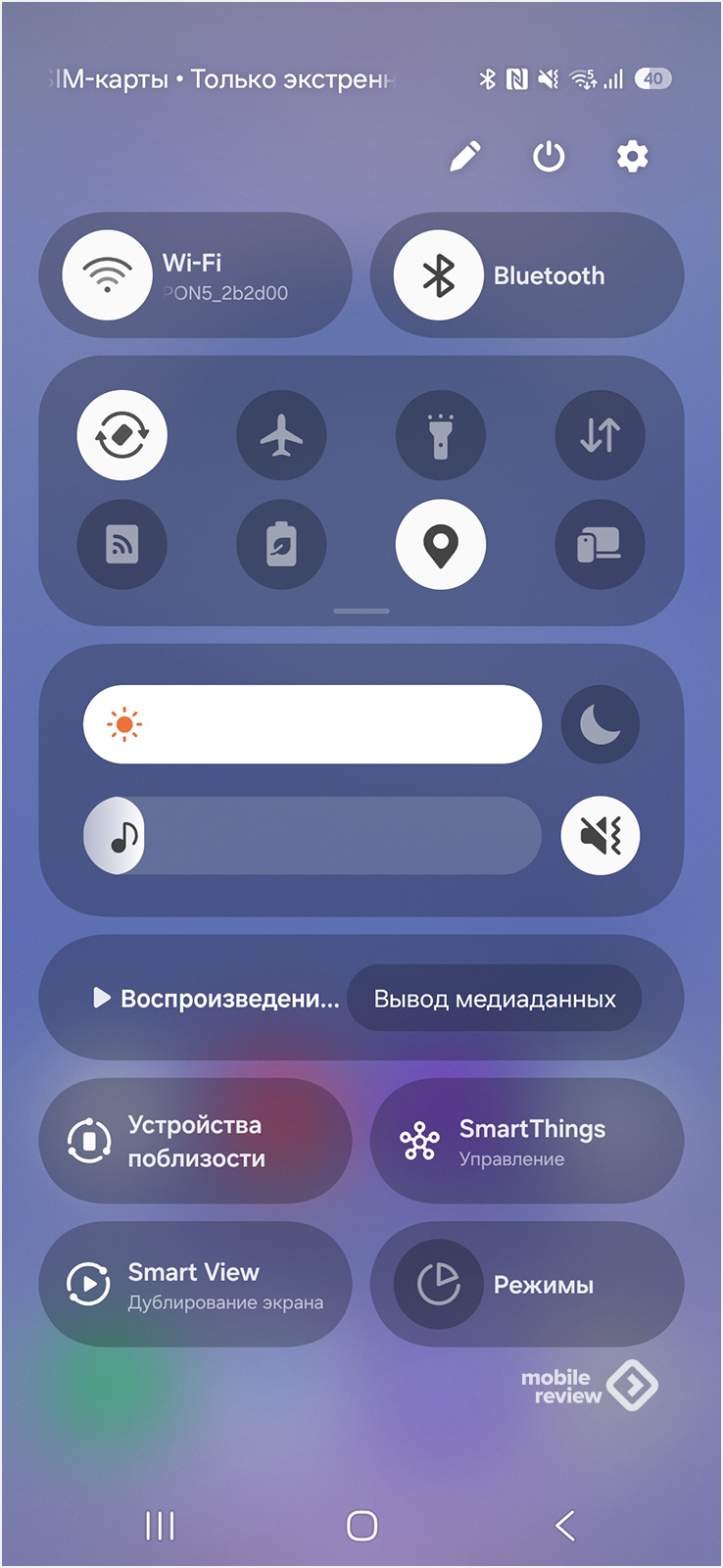Open Устройства поблизости nearby devices
The width and height of the screenshot is (723, 1568).
(x=195, y=1142)
